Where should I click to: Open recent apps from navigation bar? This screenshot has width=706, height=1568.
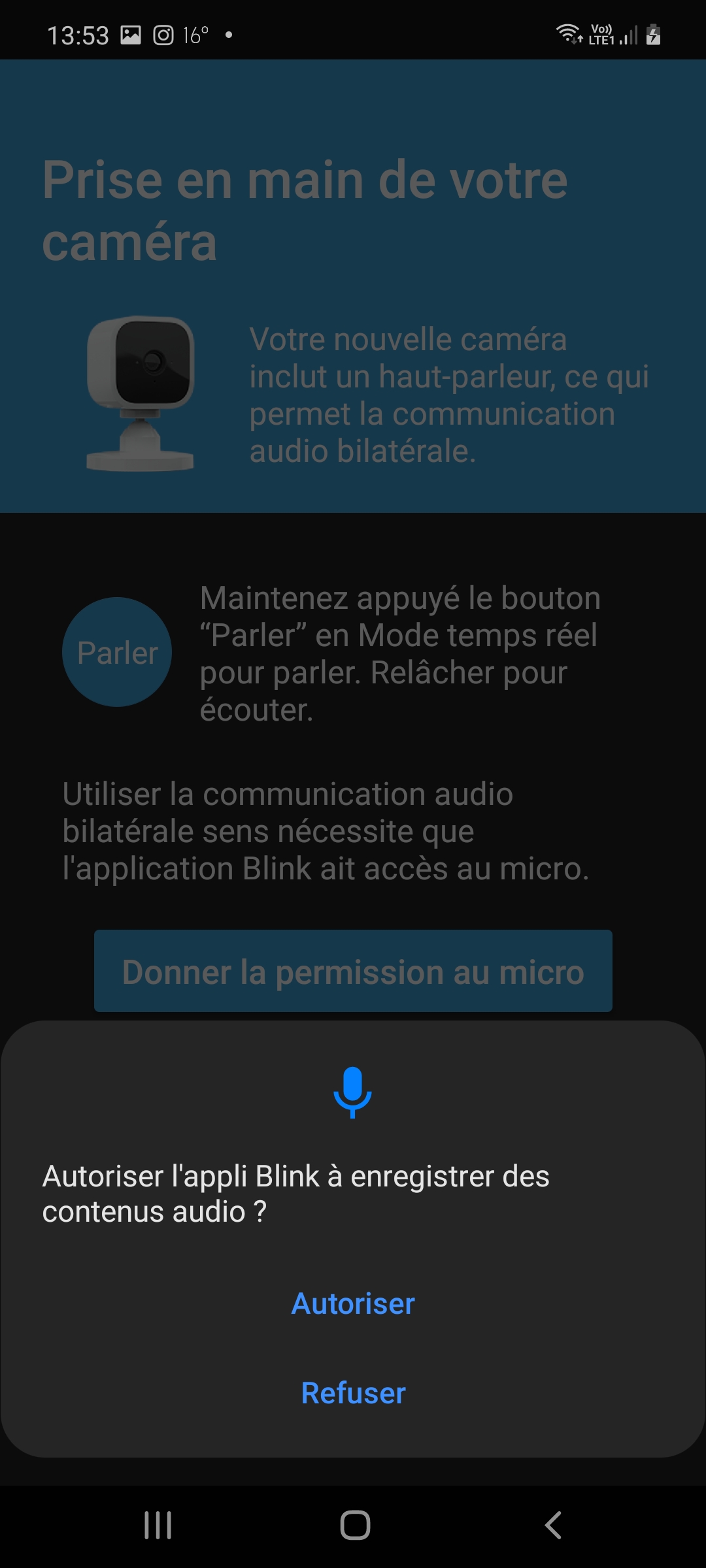tap(158, 1526)
